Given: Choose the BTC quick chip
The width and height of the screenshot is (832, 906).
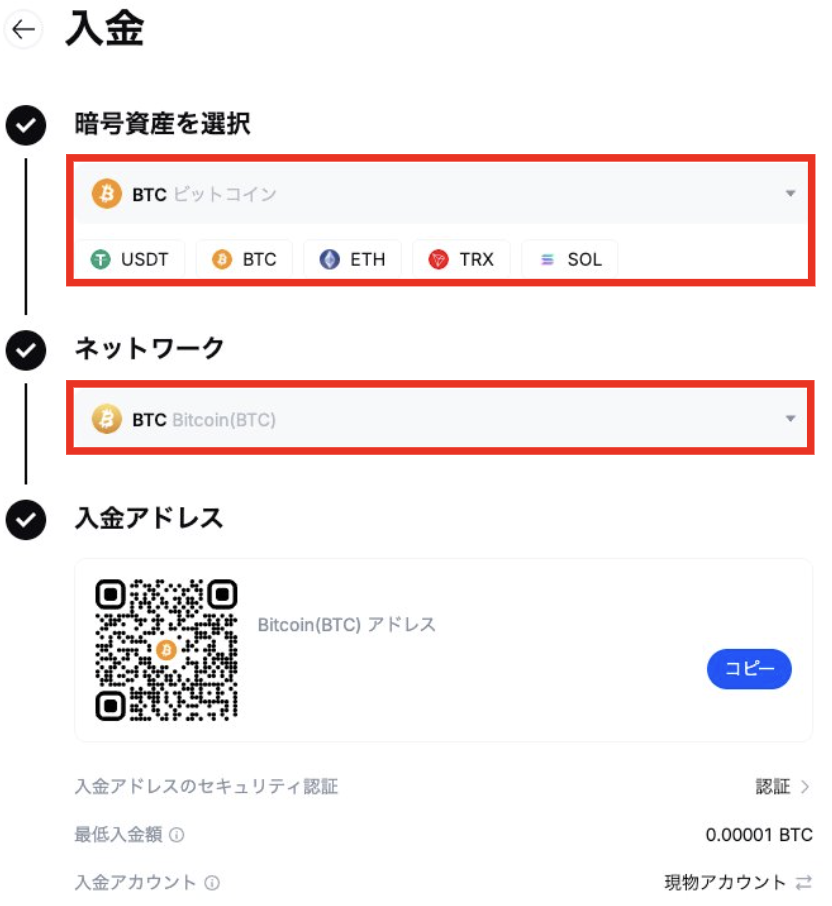Looking at the screenshot, I should (244, 259).
